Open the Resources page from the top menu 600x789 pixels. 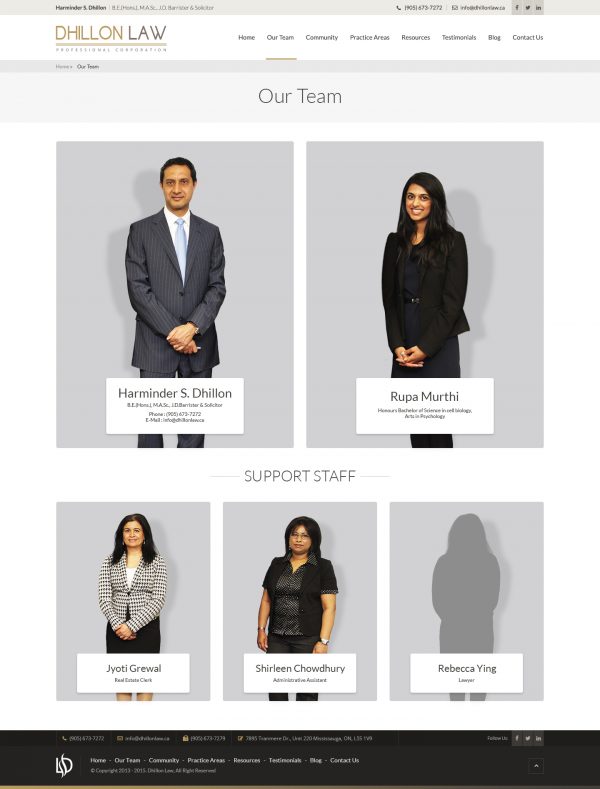[x=415, y=37]
